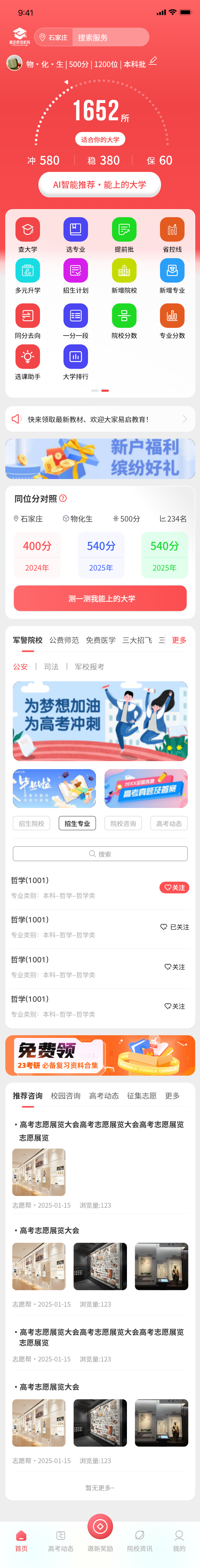
Task: Tap the 搜索服务 search box
Action: point(110,37)
